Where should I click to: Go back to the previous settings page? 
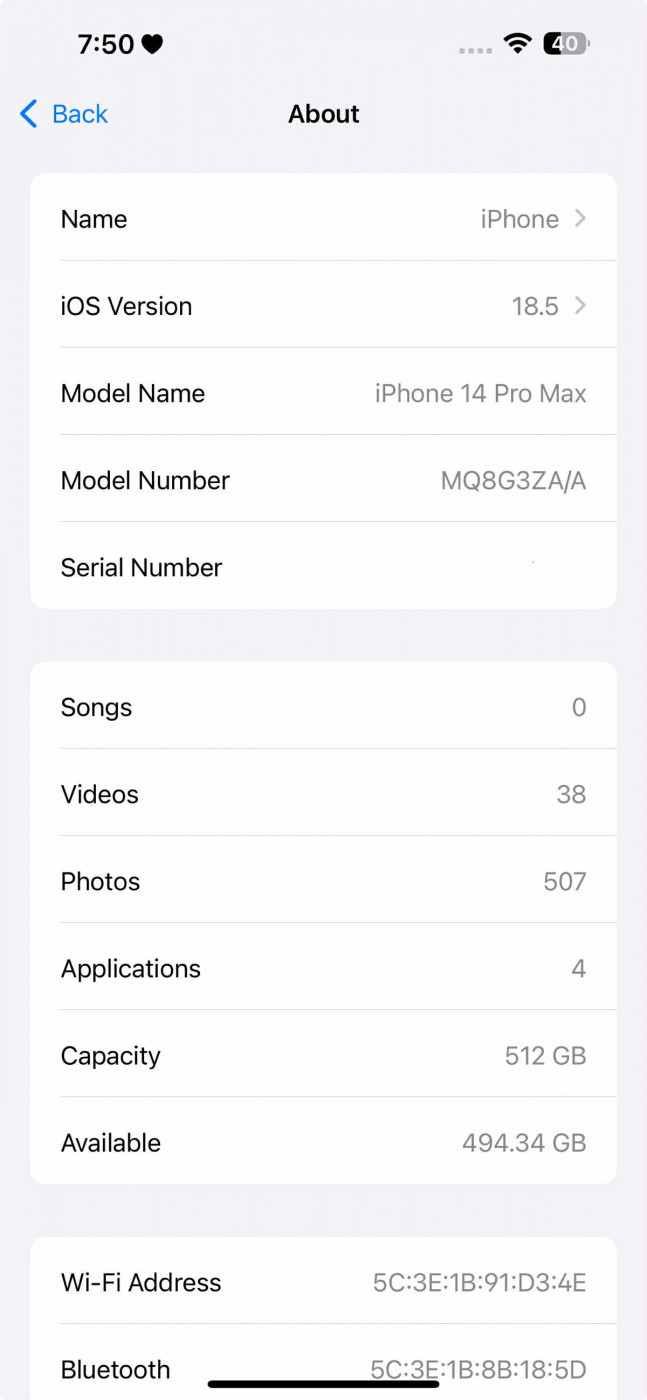pos(64,114)
